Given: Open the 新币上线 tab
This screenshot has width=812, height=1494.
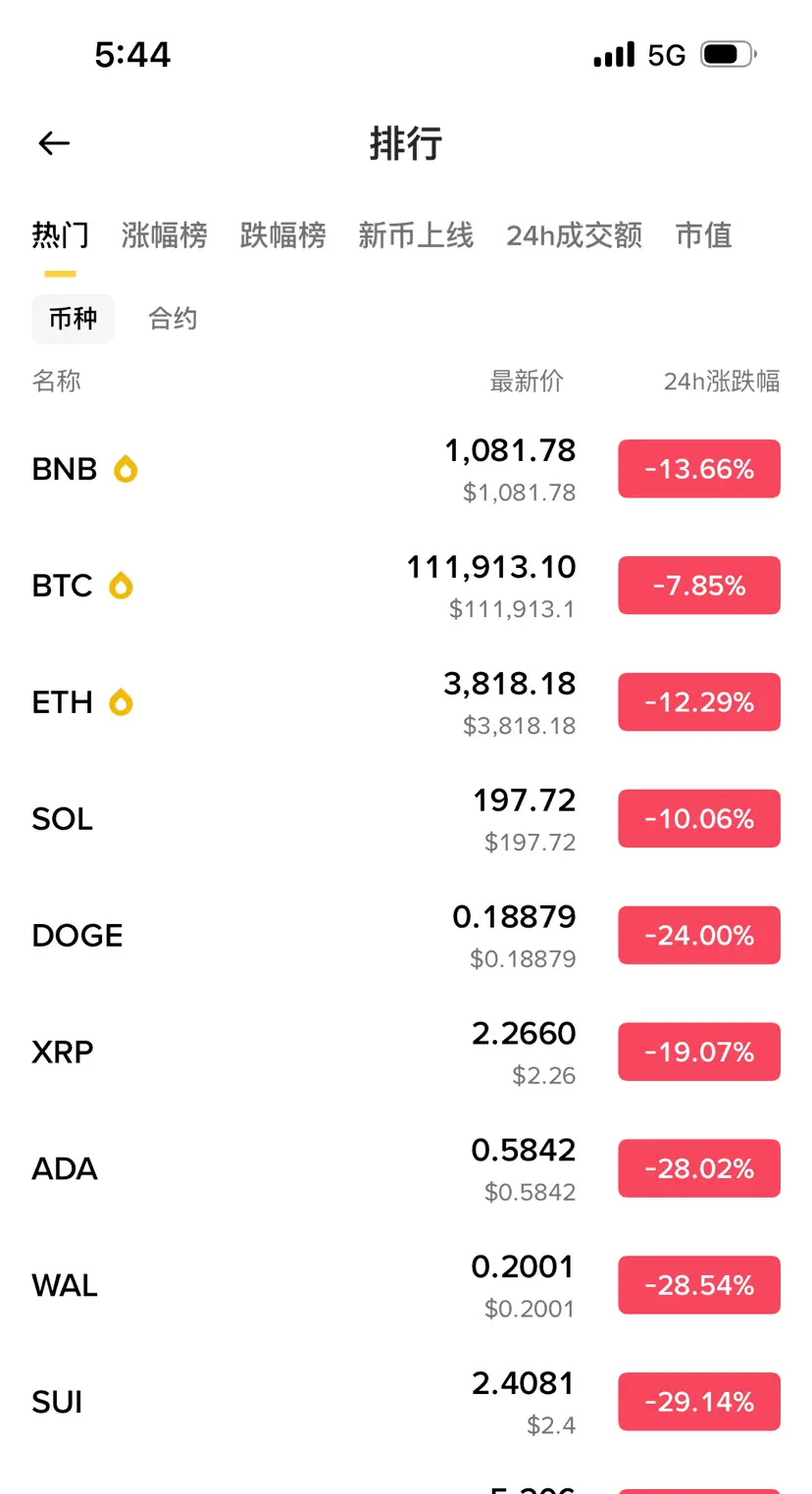Looking at the screenshot, I should click(416, 235).
